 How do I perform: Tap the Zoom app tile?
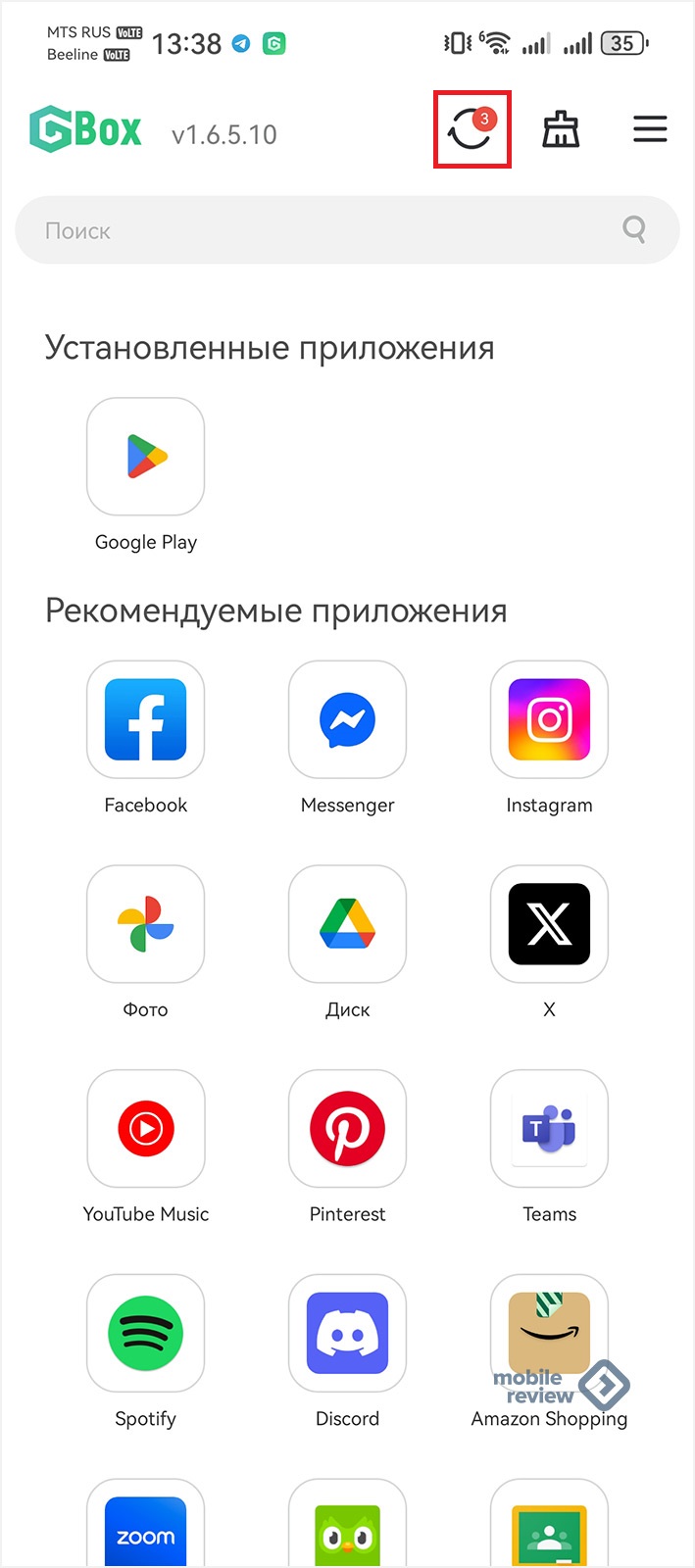coord(146,1529)
